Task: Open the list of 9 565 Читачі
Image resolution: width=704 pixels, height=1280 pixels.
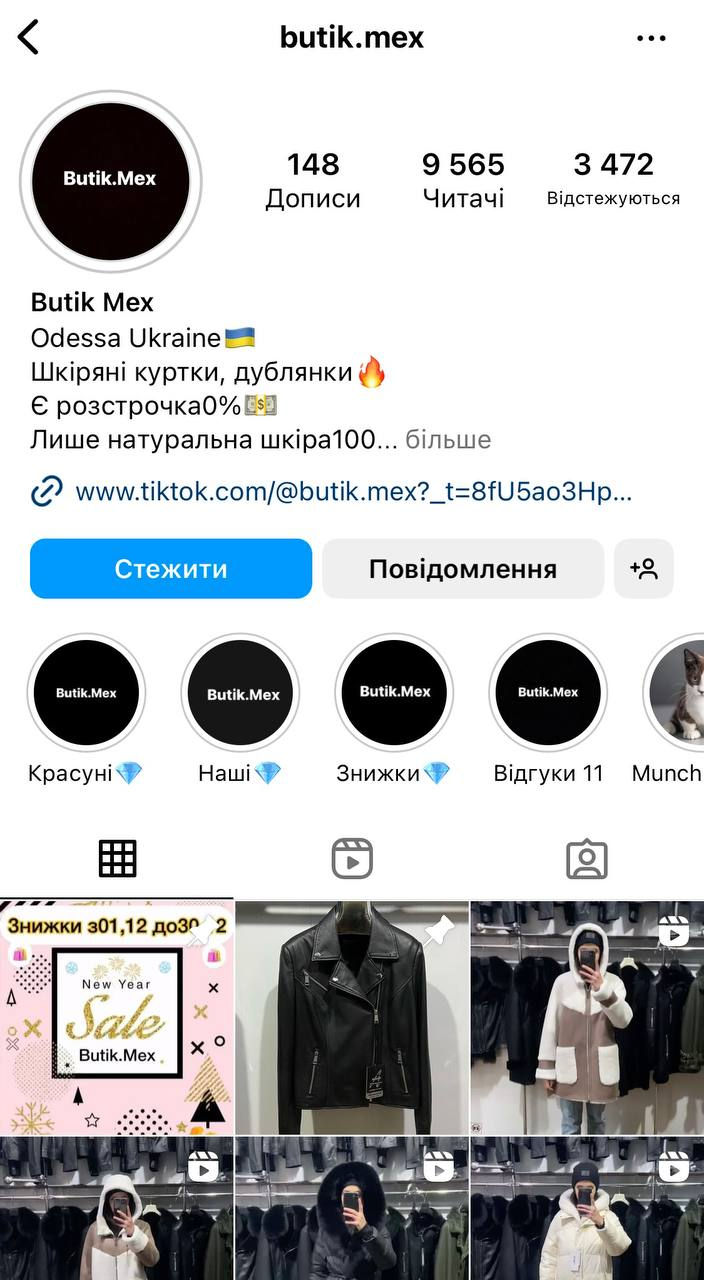Action: [x=463, y=180]
